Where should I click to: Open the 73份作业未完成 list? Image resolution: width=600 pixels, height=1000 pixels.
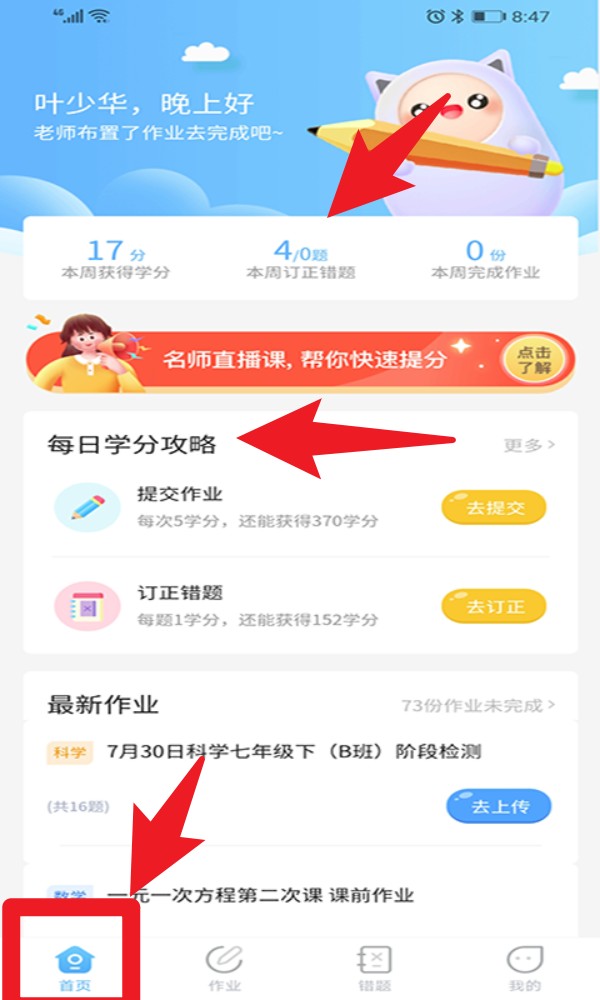pyautogui.click(x=477, y=706)
